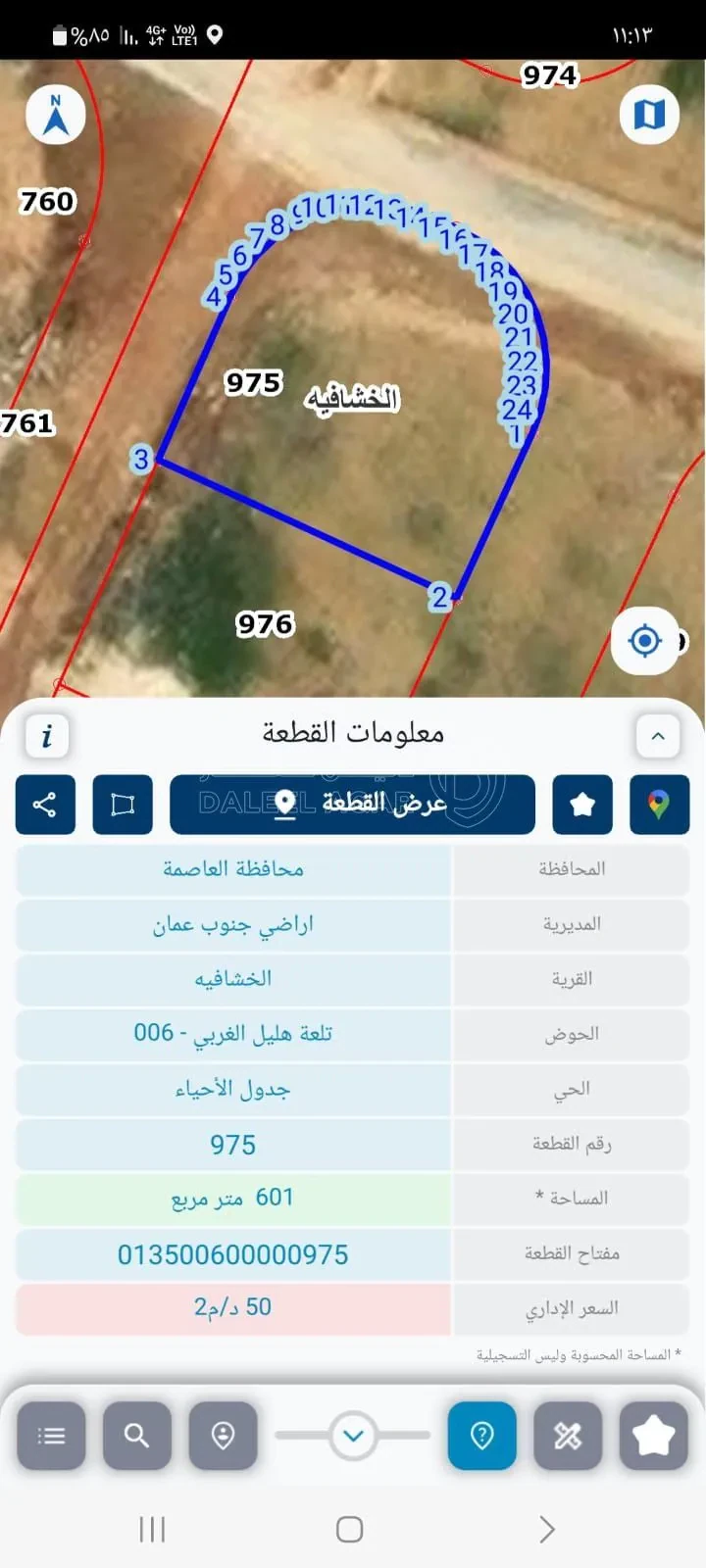Expand the bottom toolbar chevron handle
The height and width of the screenshot is (1568, 706).
(353, 1436)
